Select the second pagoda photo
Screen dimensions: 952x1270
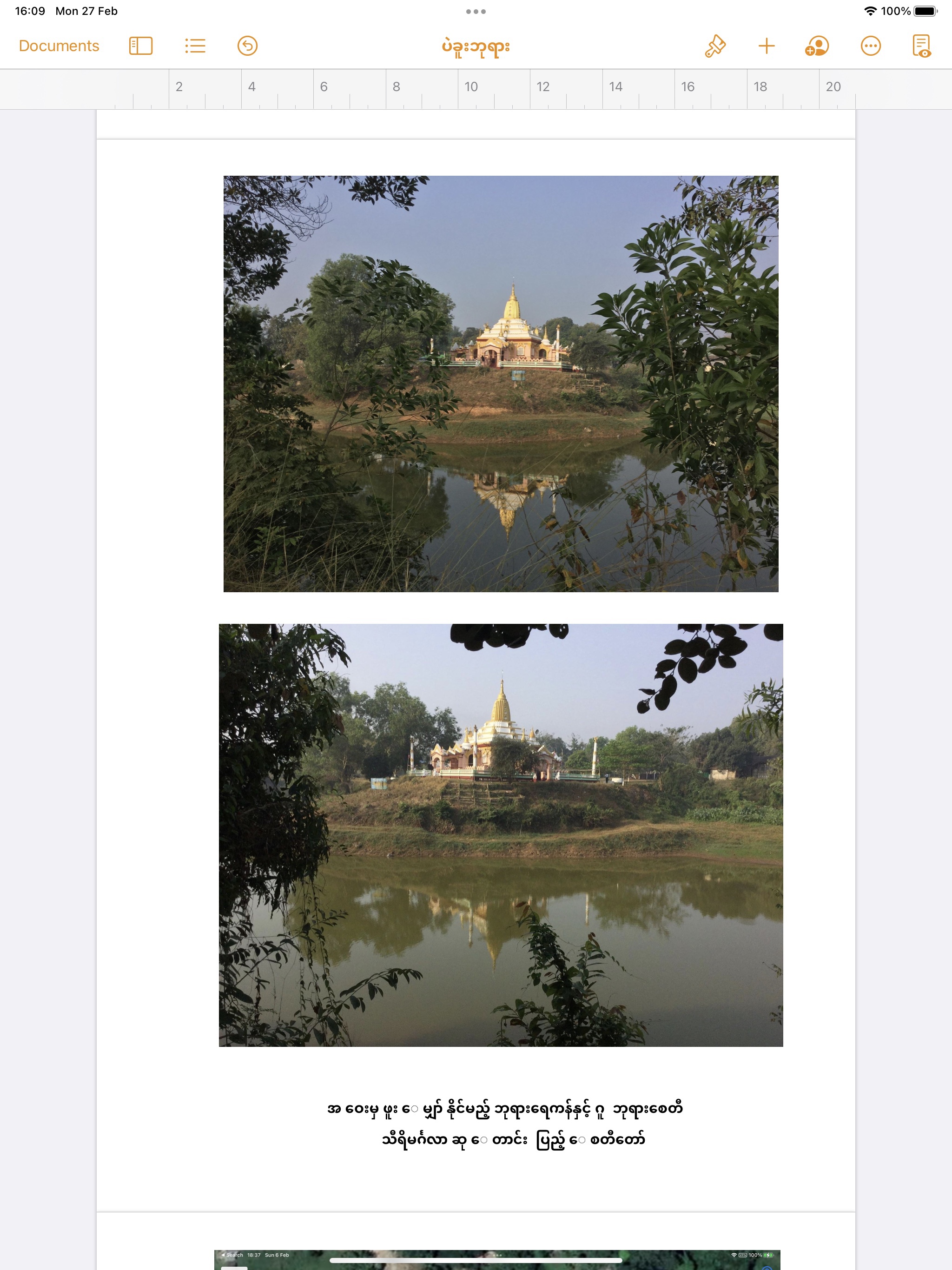[x=501, y=835]
